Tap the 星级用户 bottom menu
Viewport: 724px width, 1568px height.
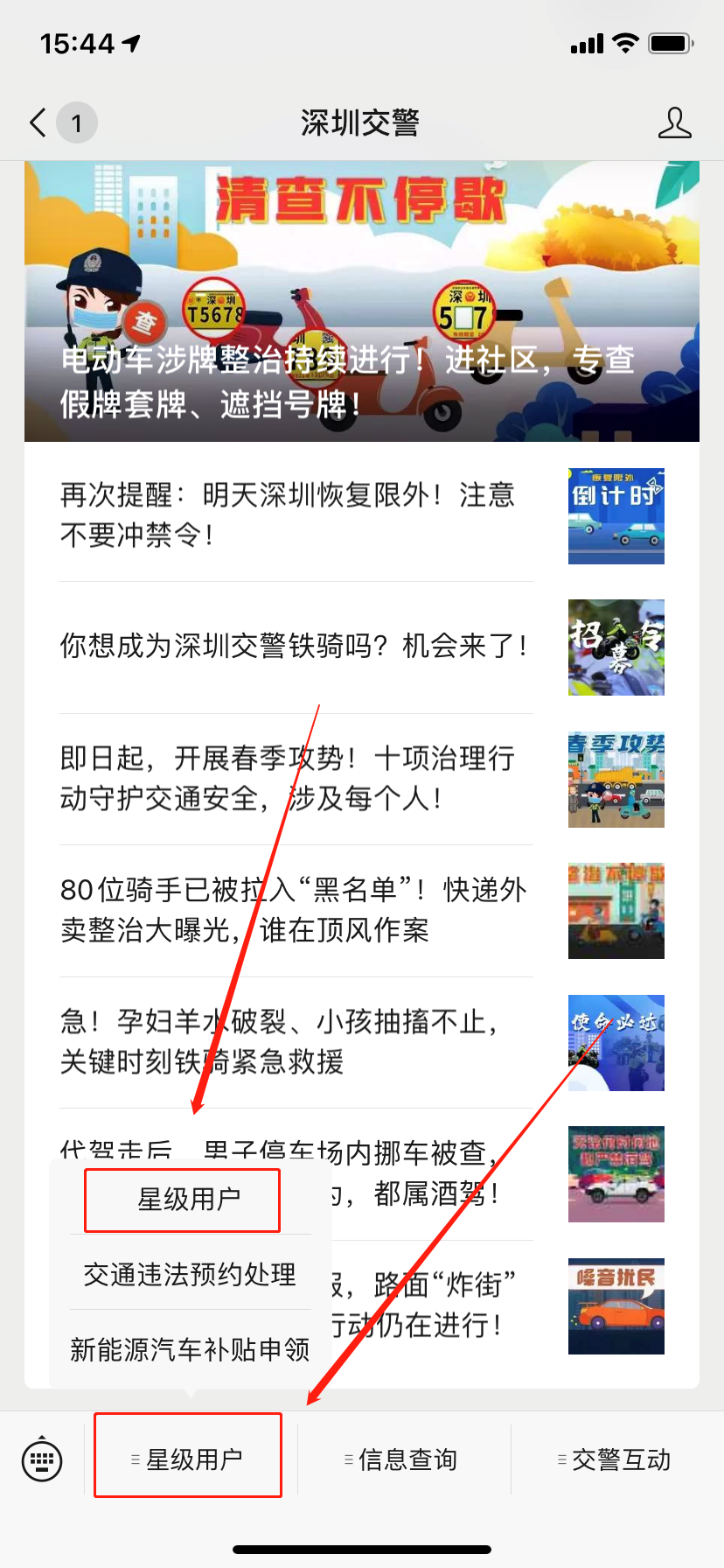(188, 1459)
